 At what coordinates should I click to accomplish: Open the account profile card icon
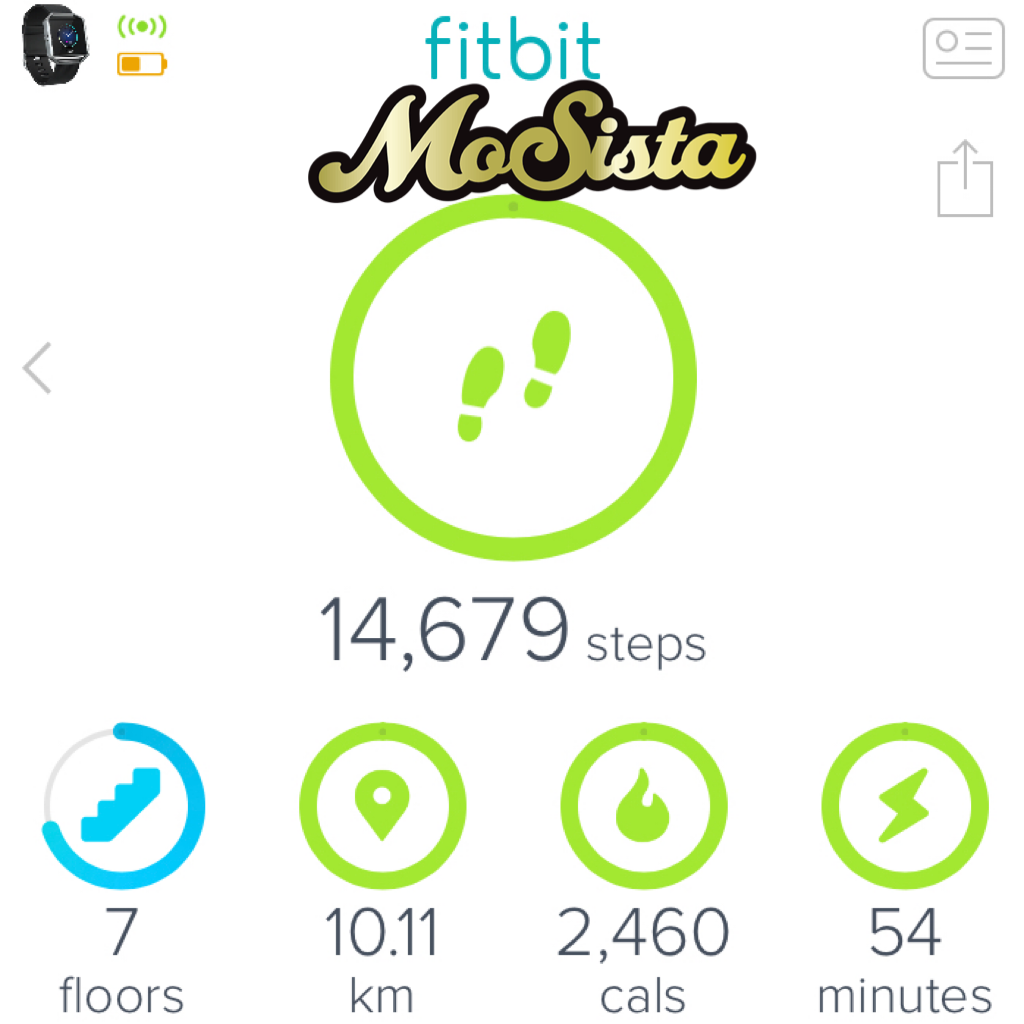coord(963,48)
